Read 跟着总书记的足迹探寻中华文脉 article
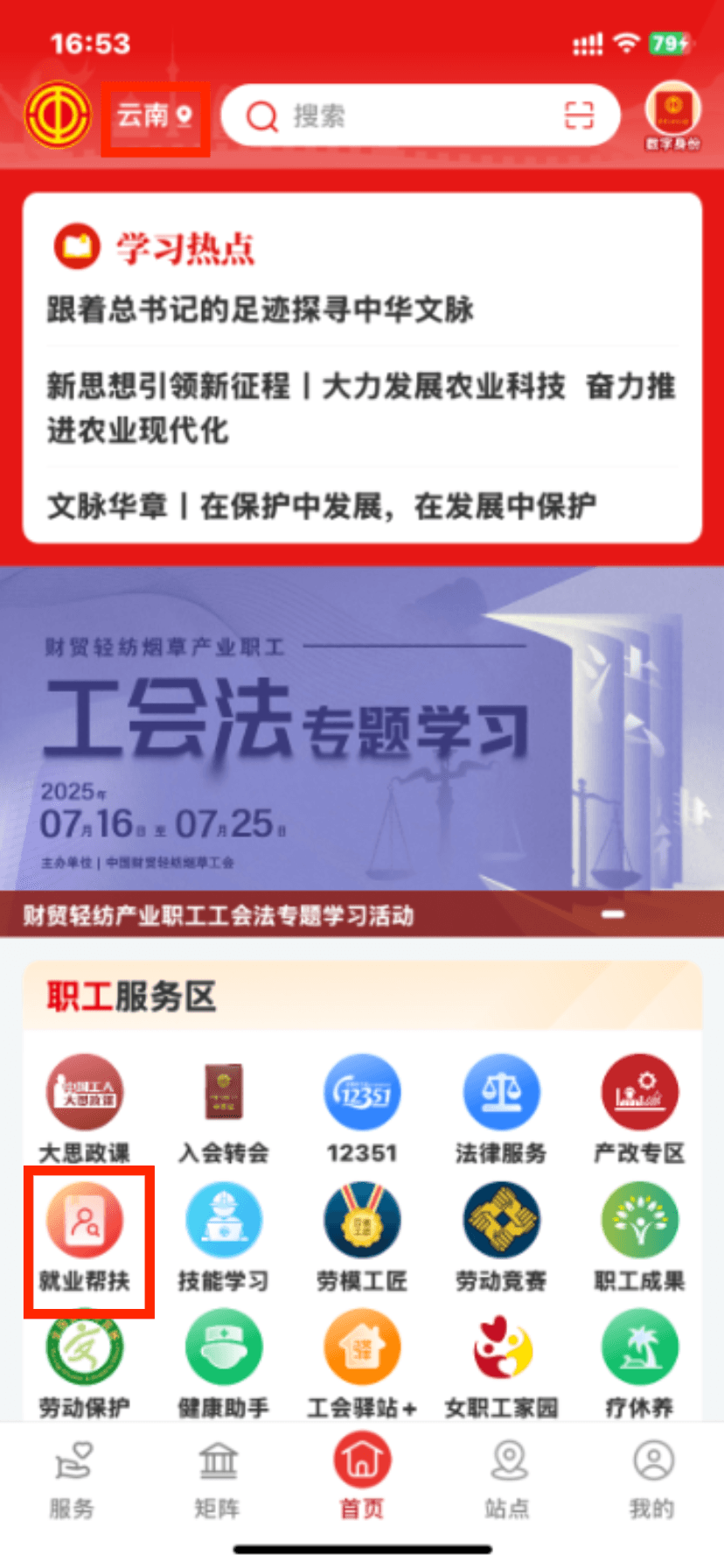The height and width of the screenshot is (1568, 724). (x=261, y=310)
